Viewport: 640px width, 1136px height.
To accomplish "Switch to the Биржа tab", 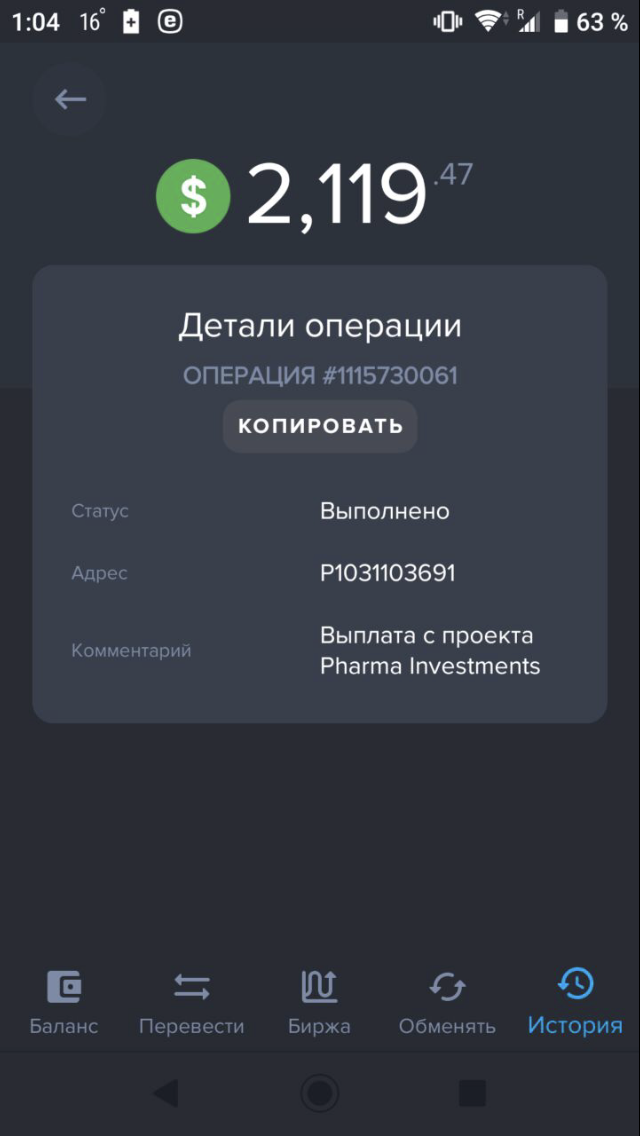I will [320, 1003].
